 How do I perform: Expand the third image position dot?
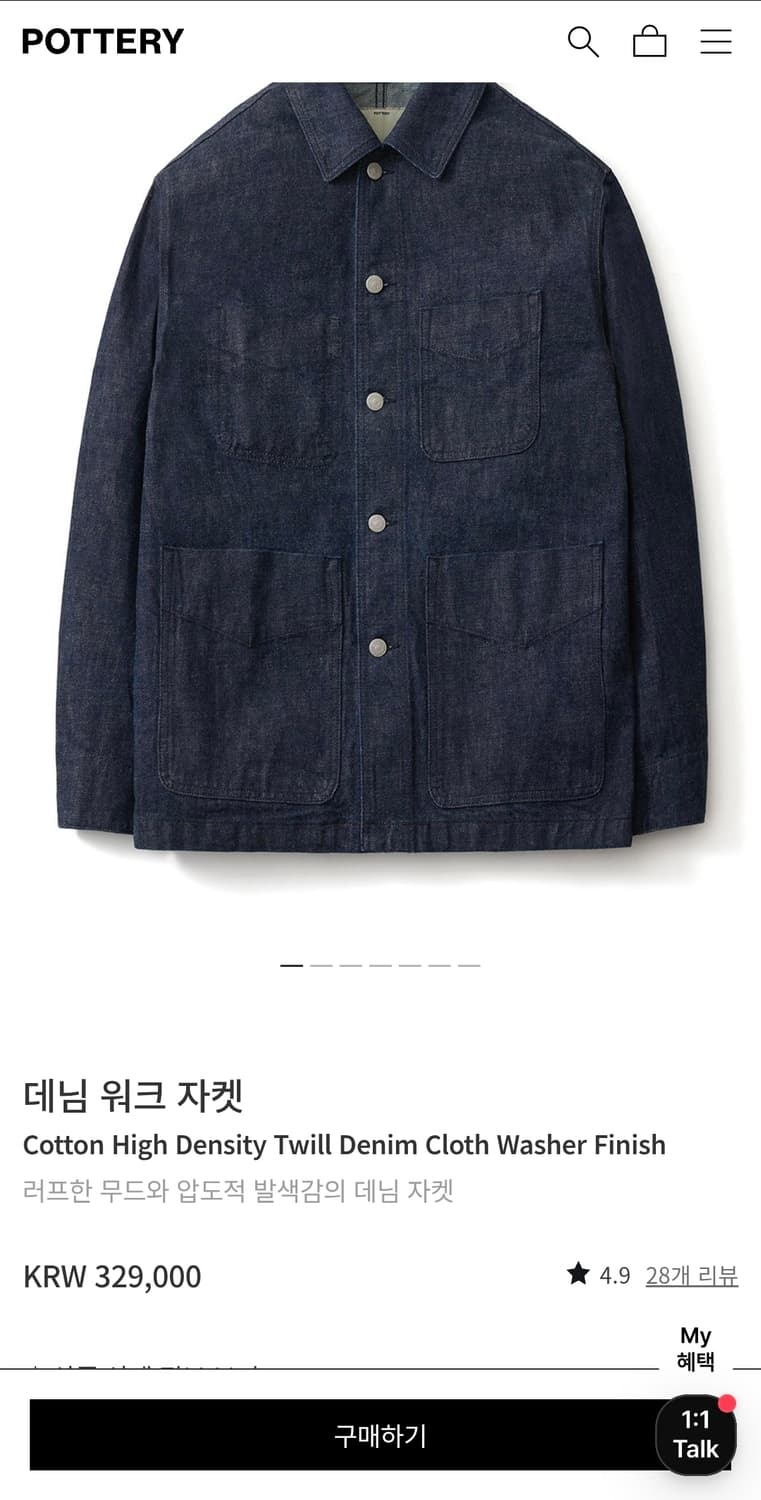pos(352,965)
